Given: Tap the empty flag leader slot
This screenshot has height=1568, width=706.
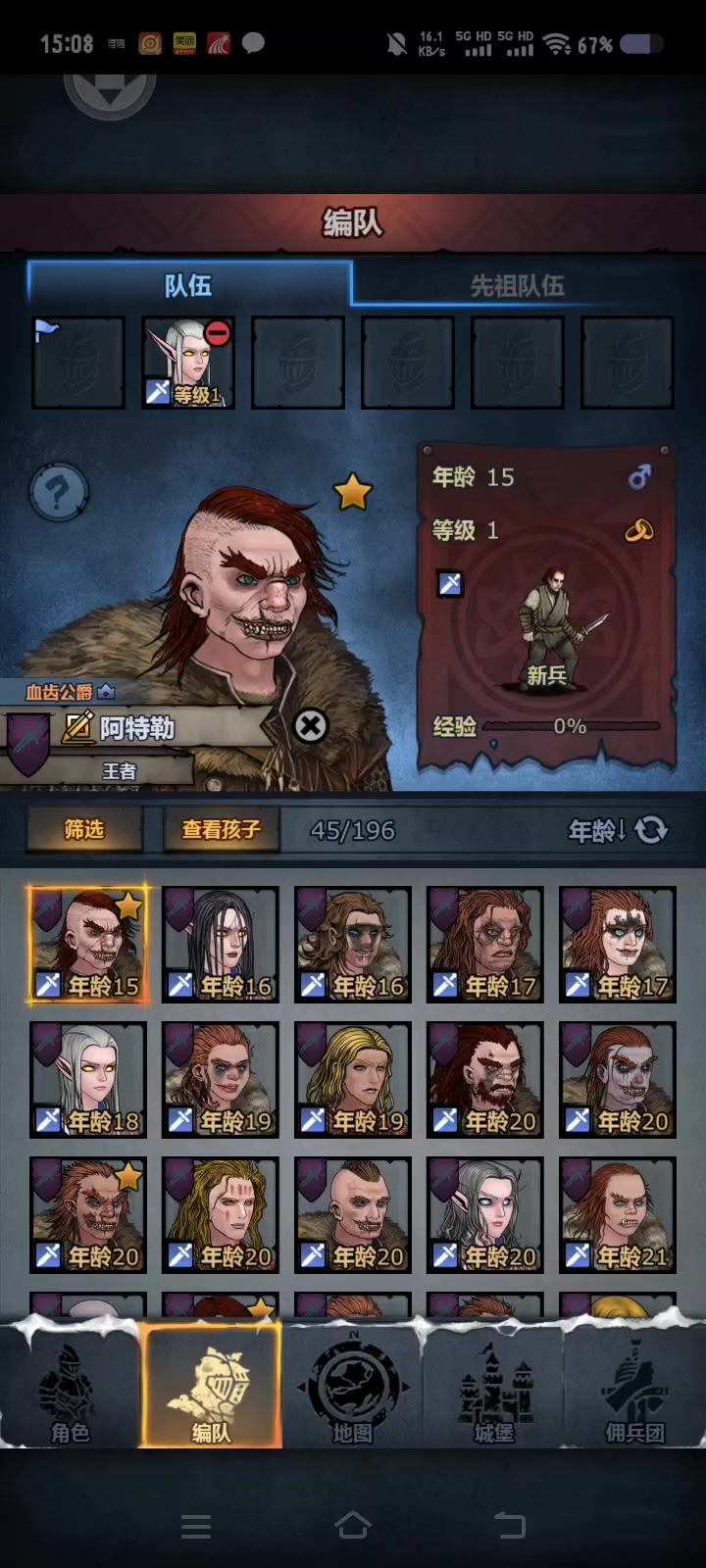Looking at the screenshot, I should (x=78, y=363).
